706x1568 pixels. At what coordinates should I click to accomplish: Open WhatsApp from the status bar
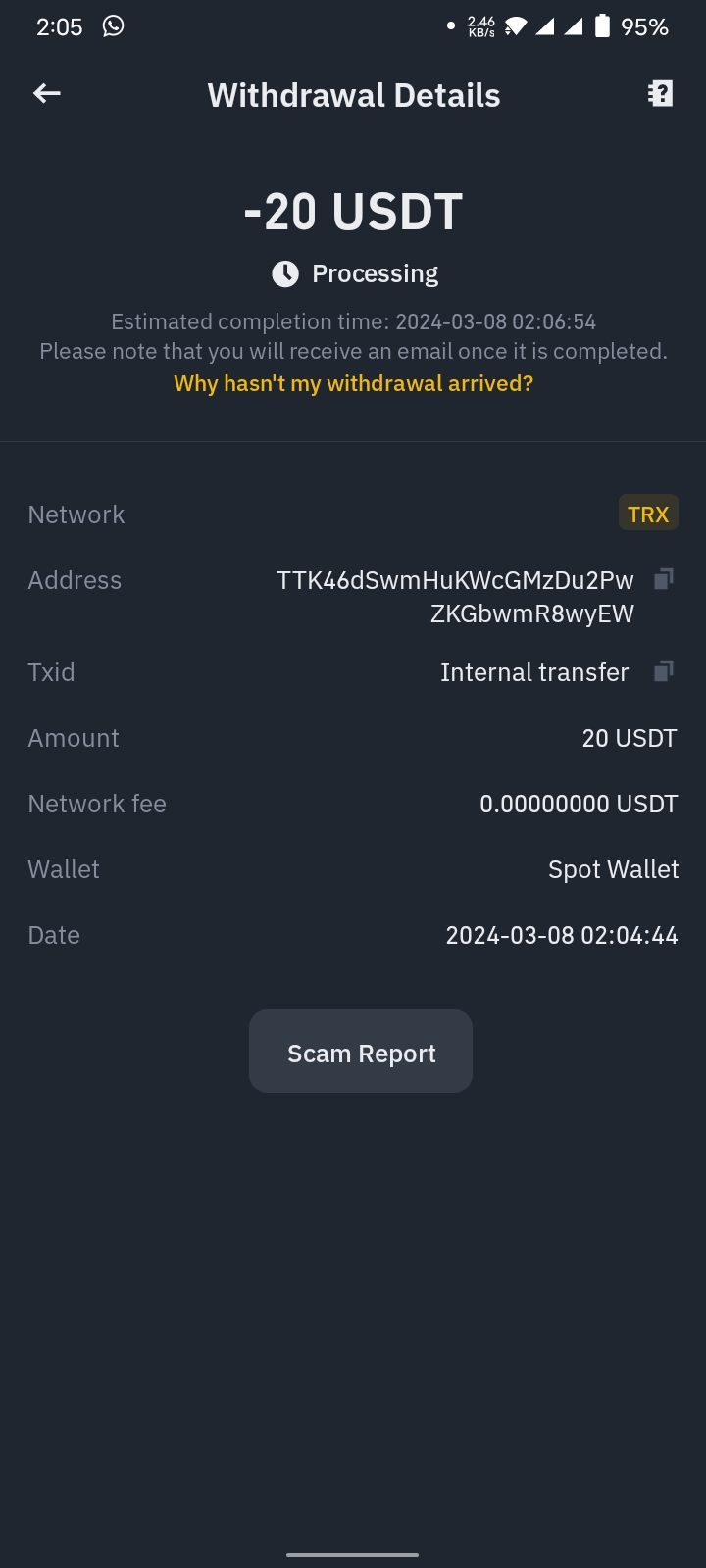click(113, 26)
